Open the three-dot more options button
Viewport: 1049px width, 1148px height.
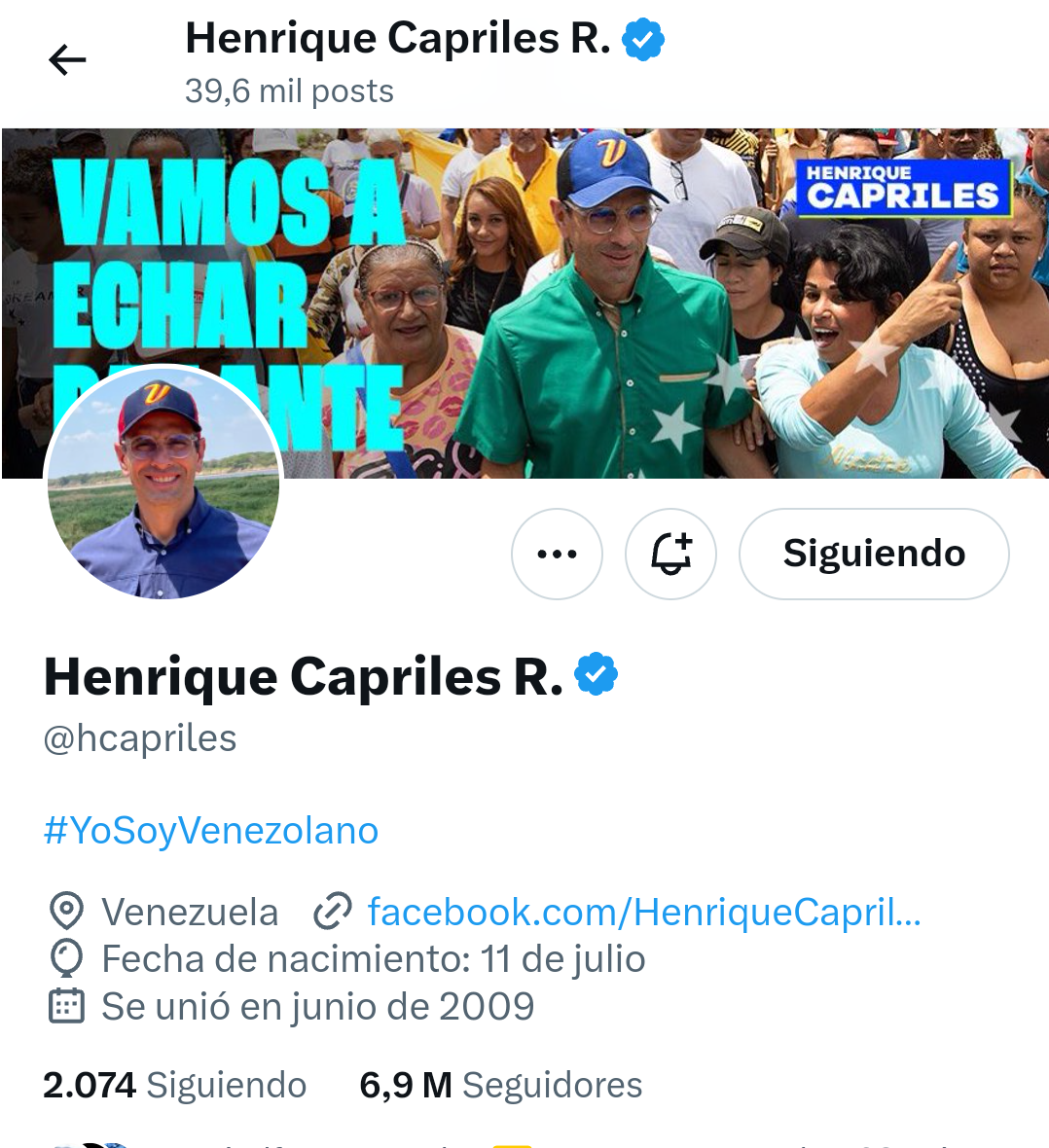[557, 554]
